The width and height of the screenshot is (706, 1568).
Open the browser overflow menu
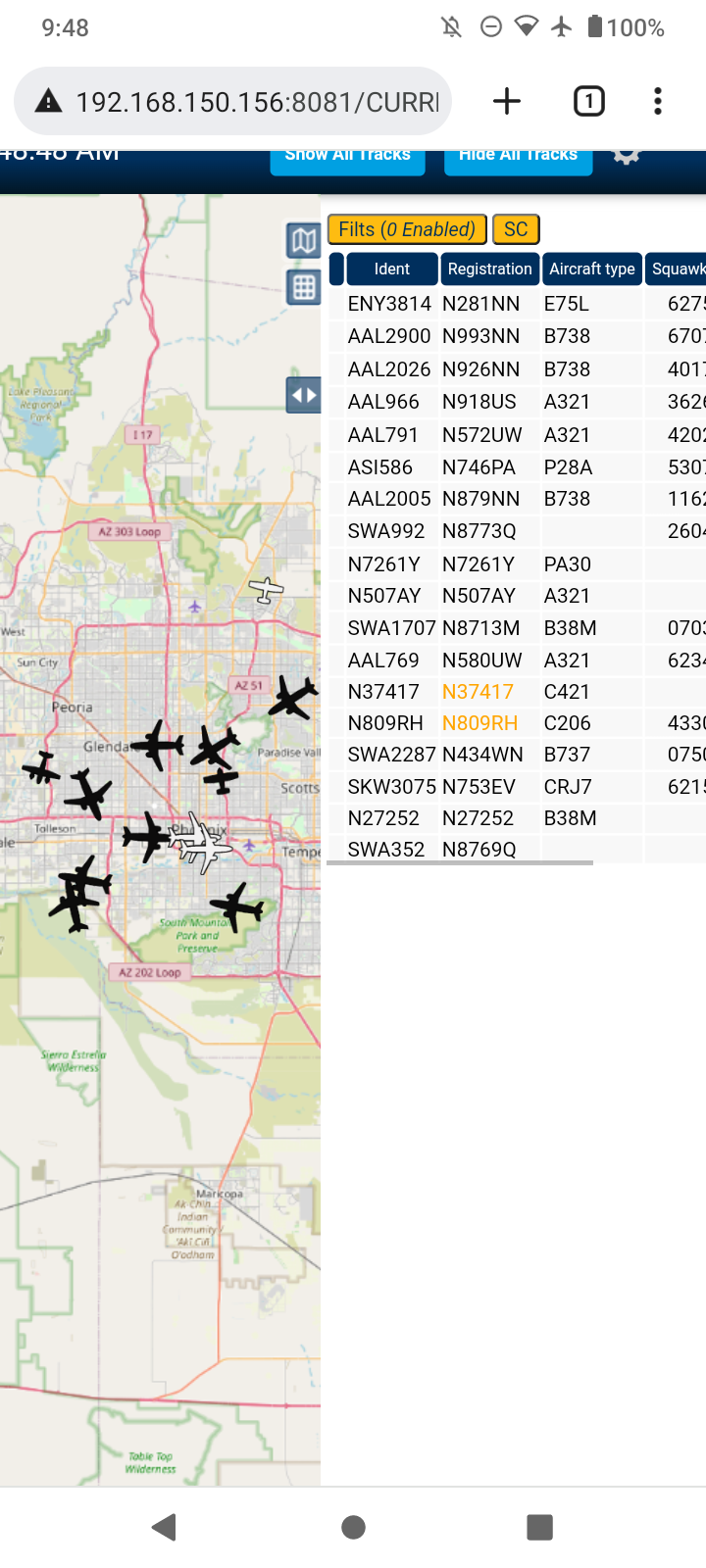point(658,101)
